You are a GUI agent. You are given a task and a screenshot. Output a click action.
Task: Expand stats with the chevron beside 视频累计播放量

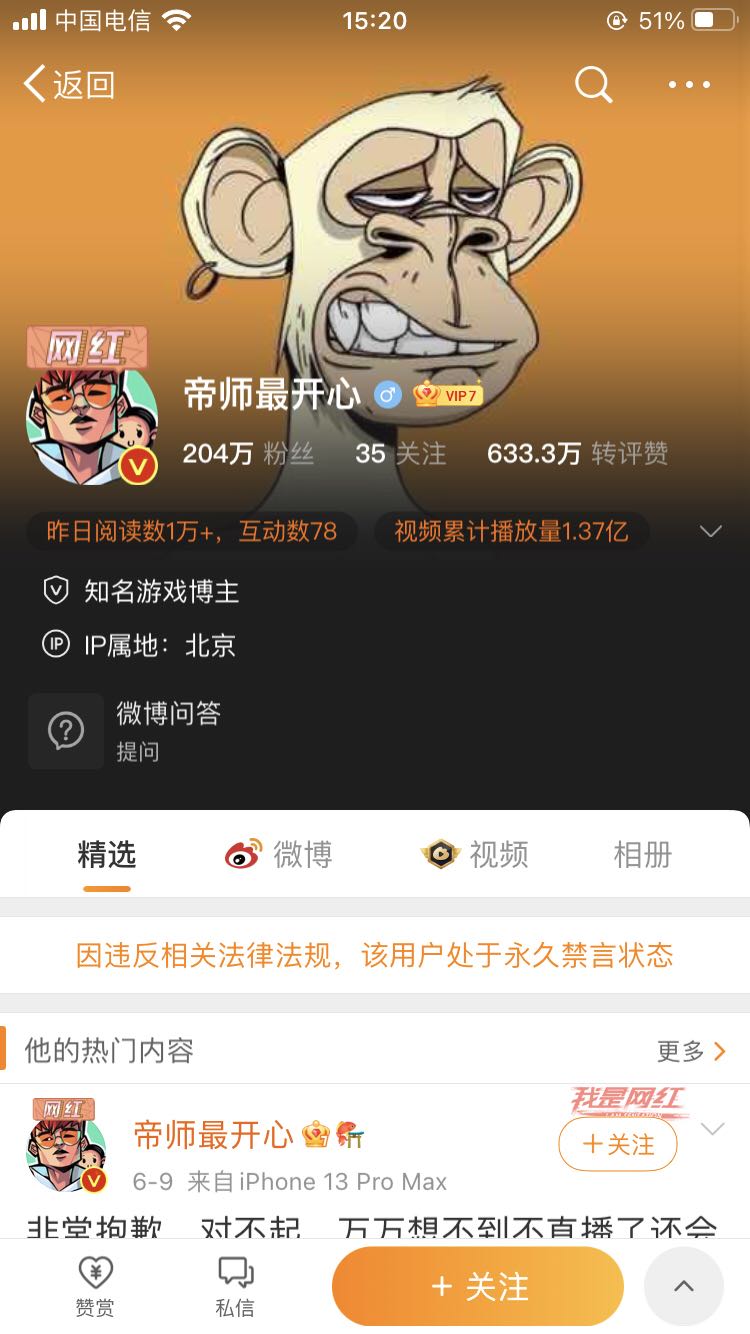click(711, 531)
